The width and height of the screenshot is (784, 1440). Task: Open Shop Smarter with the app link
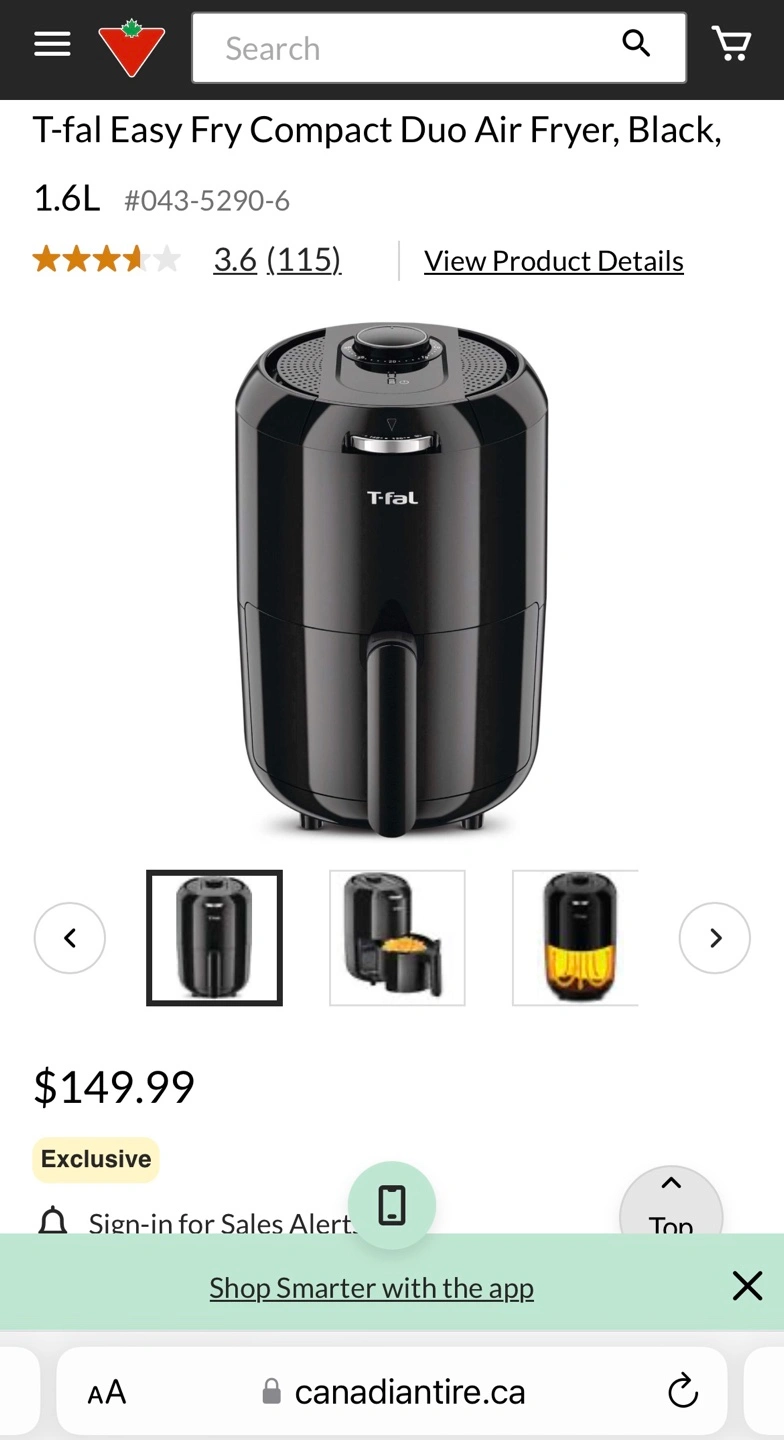tap(371, 1288)
